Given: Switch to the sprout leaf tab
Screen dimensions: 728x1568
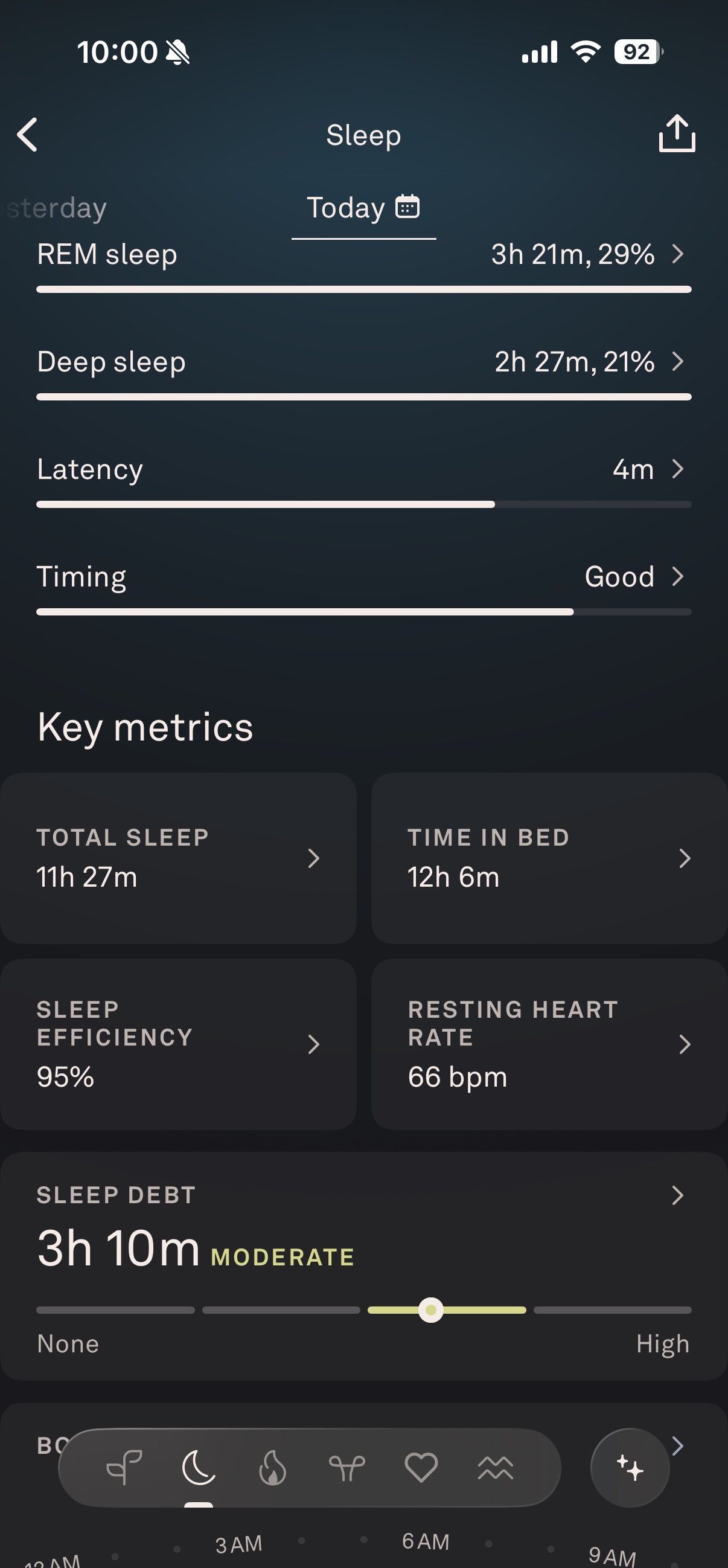Looking at the screenshot, I should click(x=125, y=1468).
